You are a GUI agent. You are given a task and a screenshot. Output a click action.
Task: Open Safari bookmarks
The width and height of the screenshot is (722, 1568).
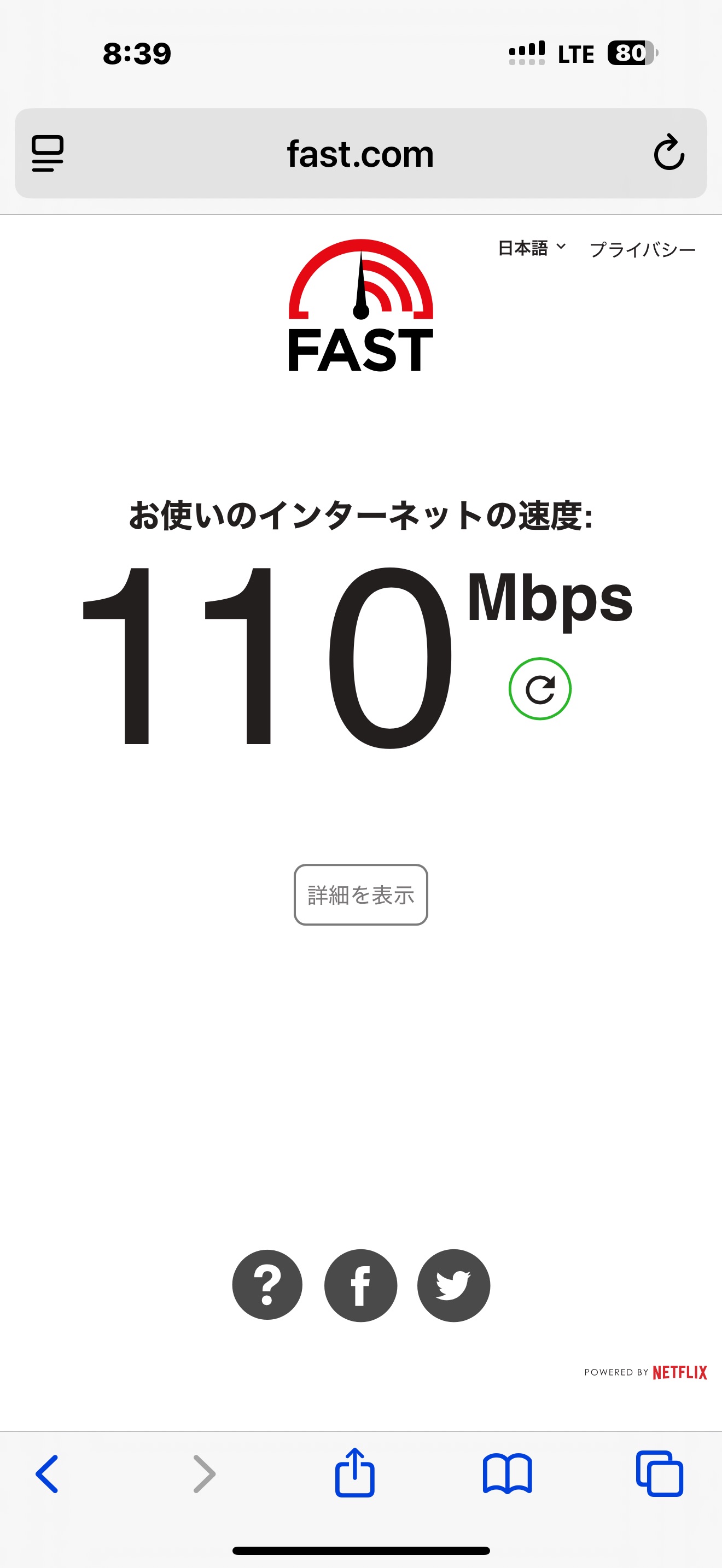[x=507, y=1473]
